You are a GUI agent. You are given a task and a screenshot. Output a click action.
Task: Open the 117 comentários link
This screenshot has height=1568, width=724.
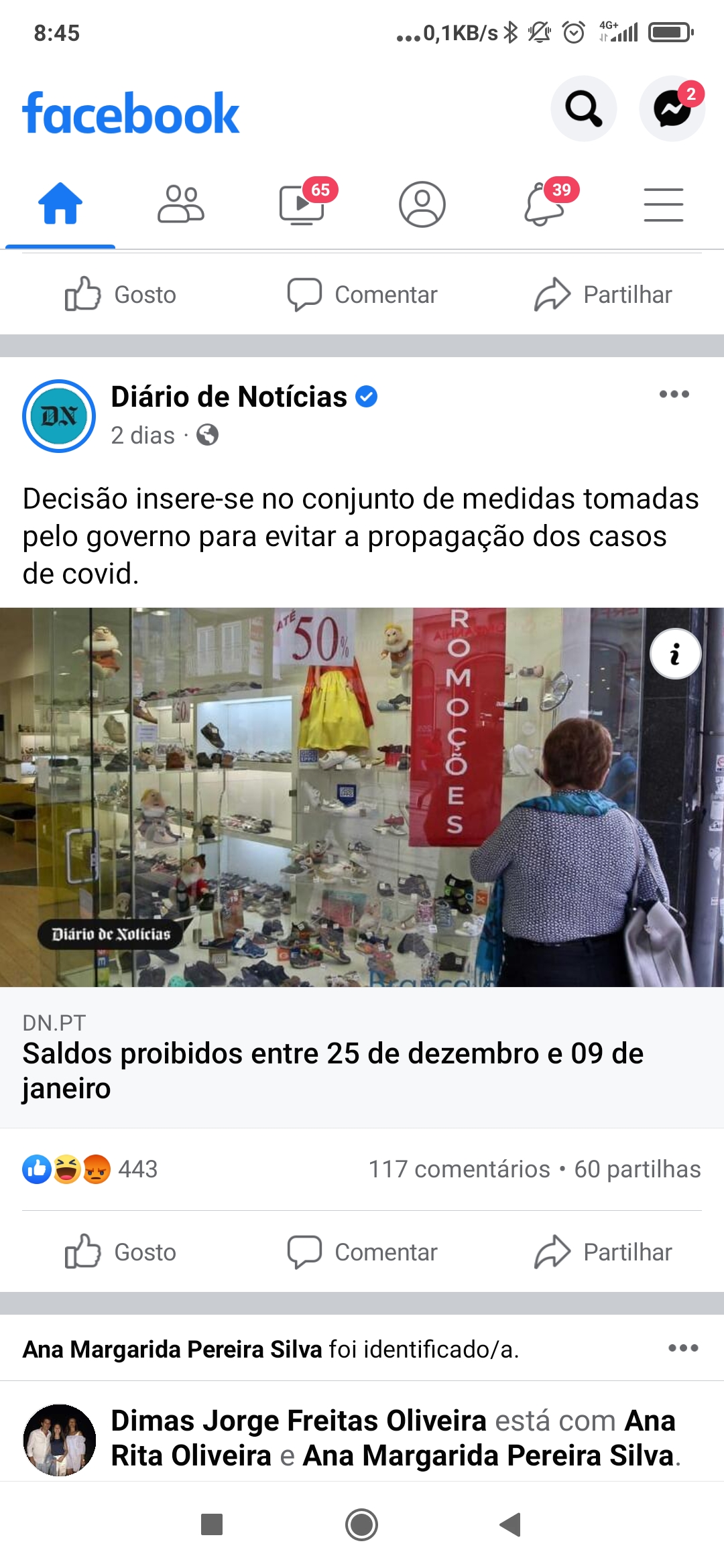tap(459, 1169)
